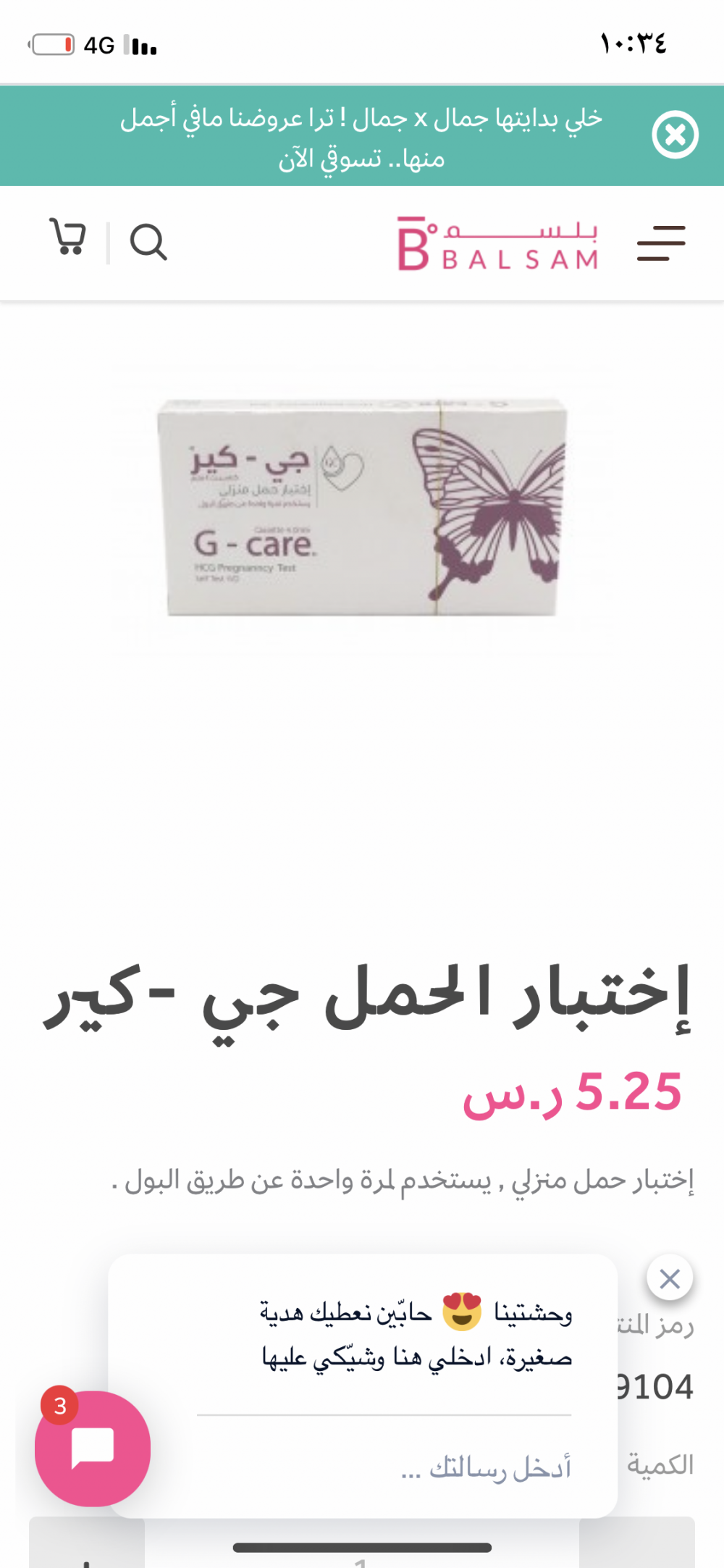
Task: Dismiss the green promo banner
Action: 675,135
